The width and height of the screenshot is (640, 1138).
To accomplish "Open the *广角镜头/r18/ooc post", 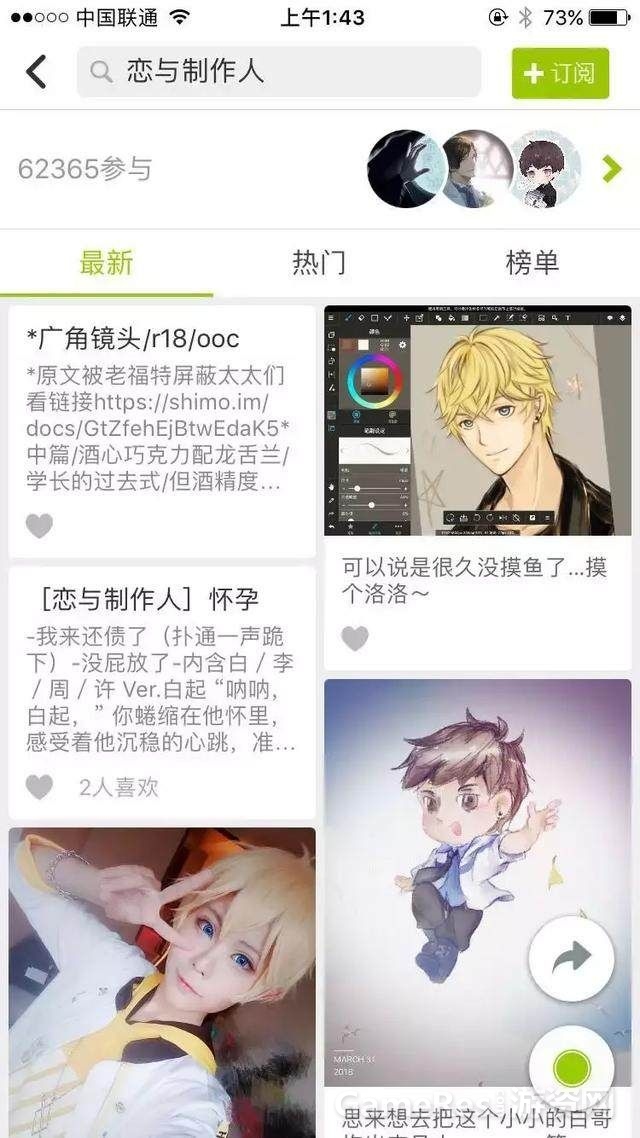I will (x=161, y=410).
